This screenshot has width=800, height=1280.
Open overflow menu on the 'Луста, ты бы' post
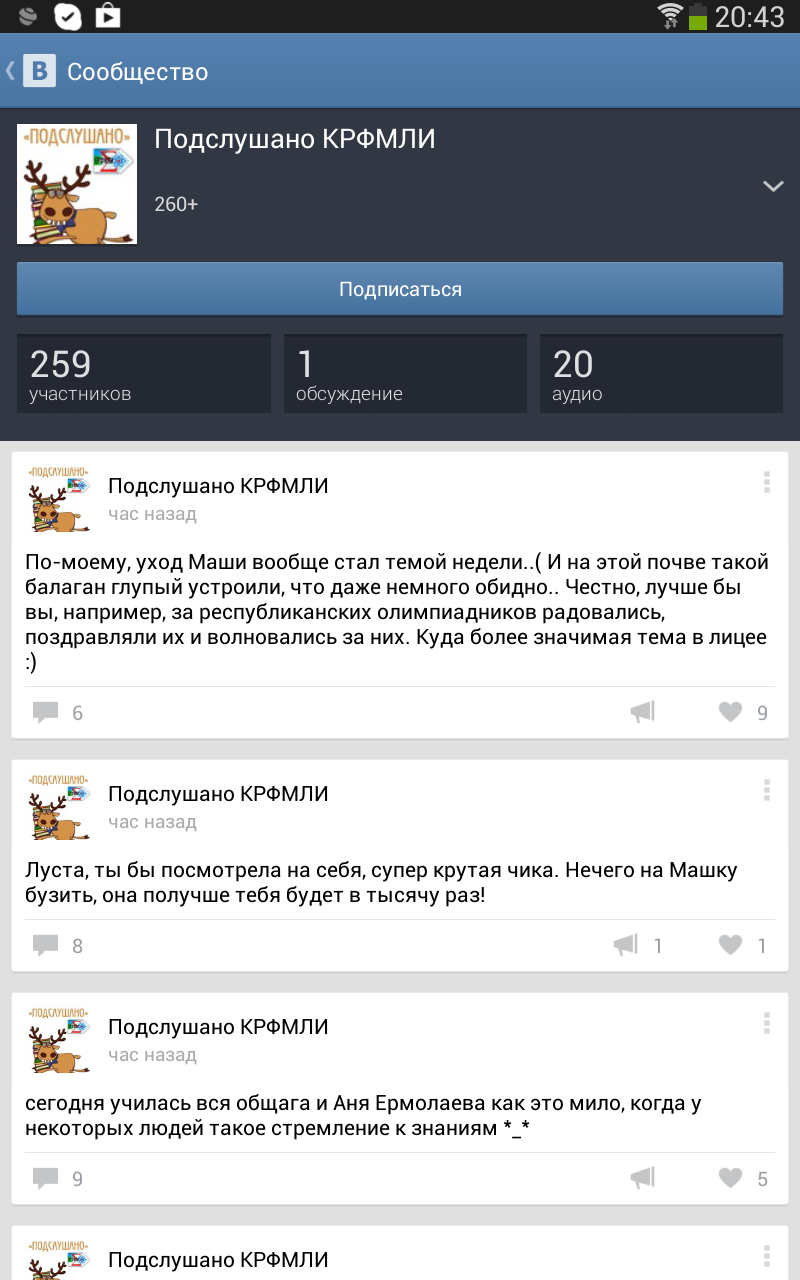coord(766,791)
